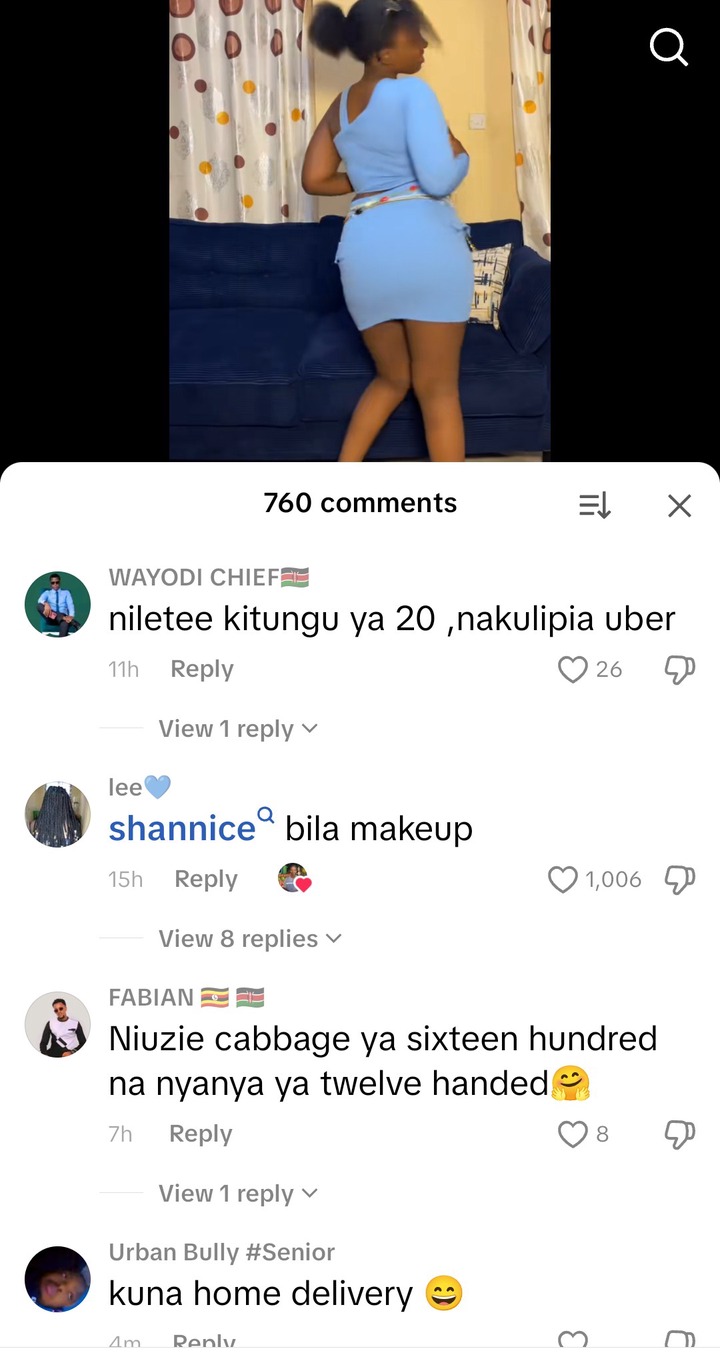Like WAYODI CHIEF's comment
The image size is (720, 1357).
(572, 669)
